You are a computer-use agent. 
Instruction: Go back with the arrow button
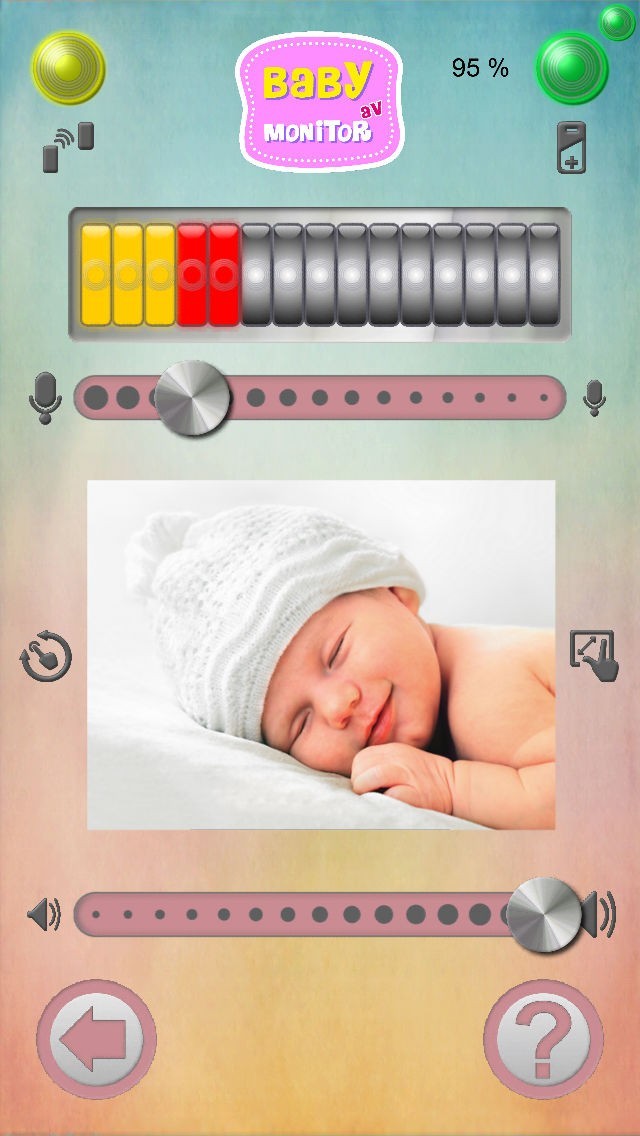[x=96, y=1039]
